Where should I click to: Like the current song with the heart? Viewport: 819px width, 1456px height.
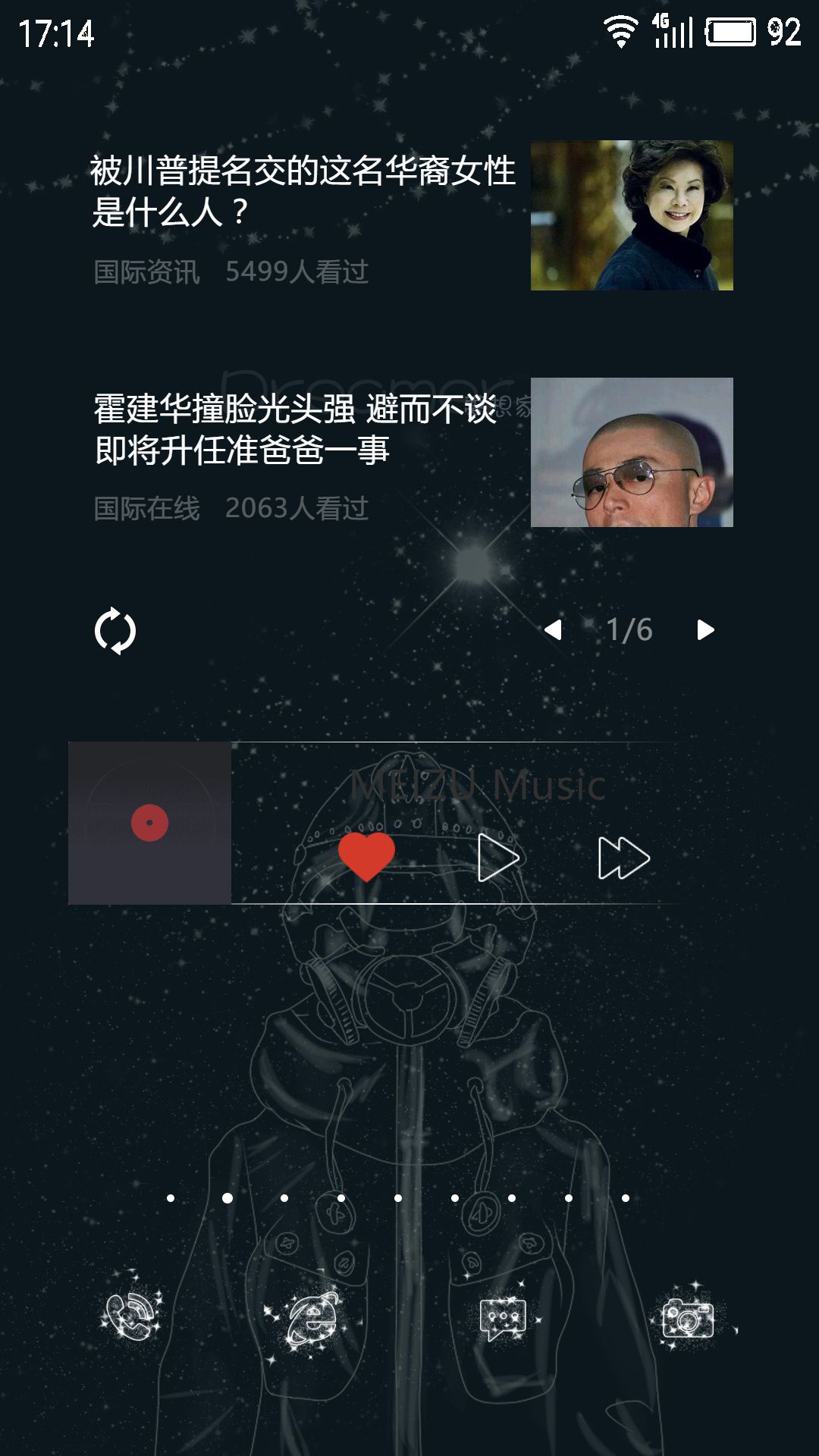point(366,857)
